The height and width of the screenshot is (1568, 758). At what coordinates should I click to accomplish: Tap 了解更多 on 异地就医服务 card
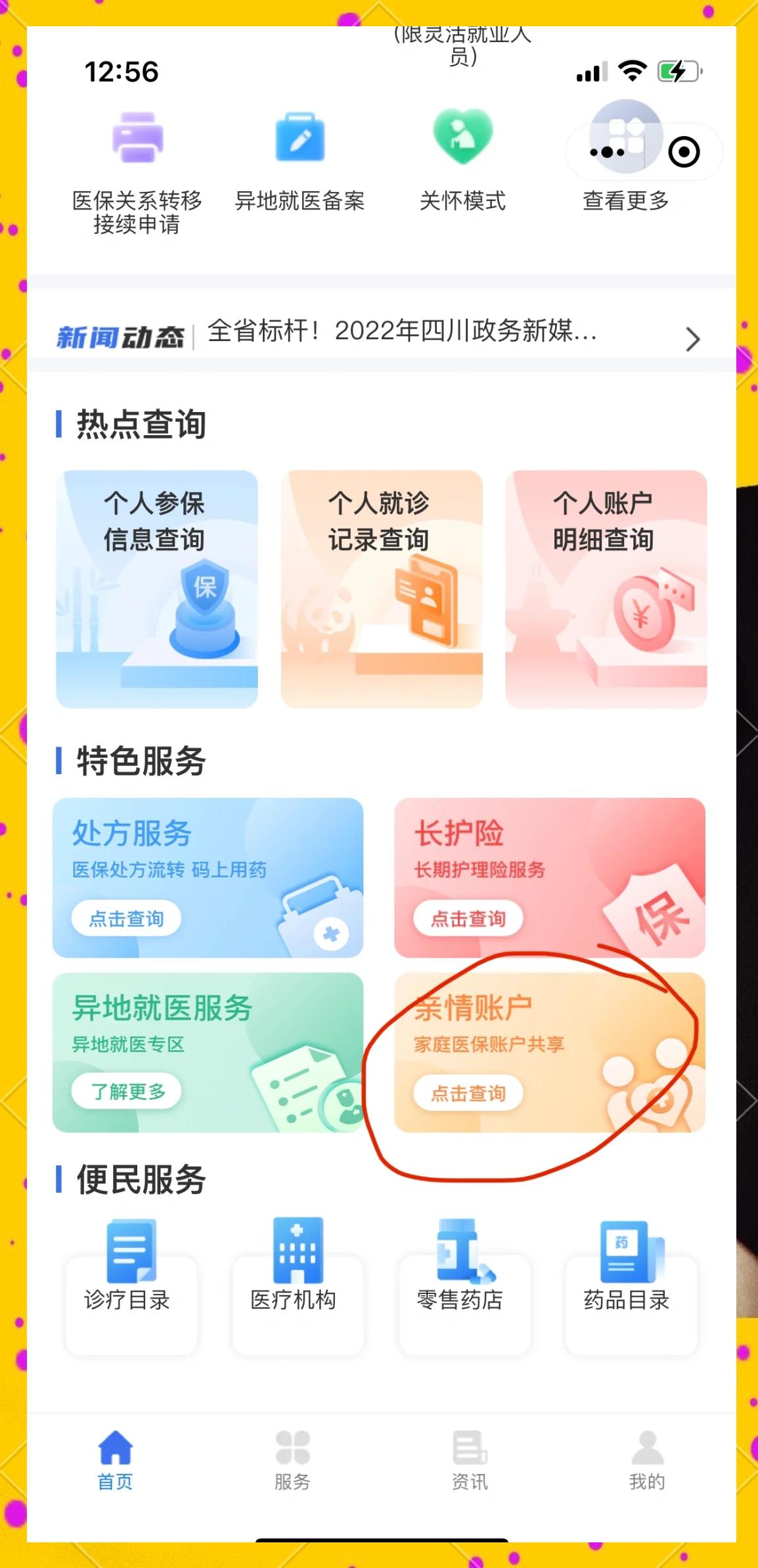pos(127,1092)
